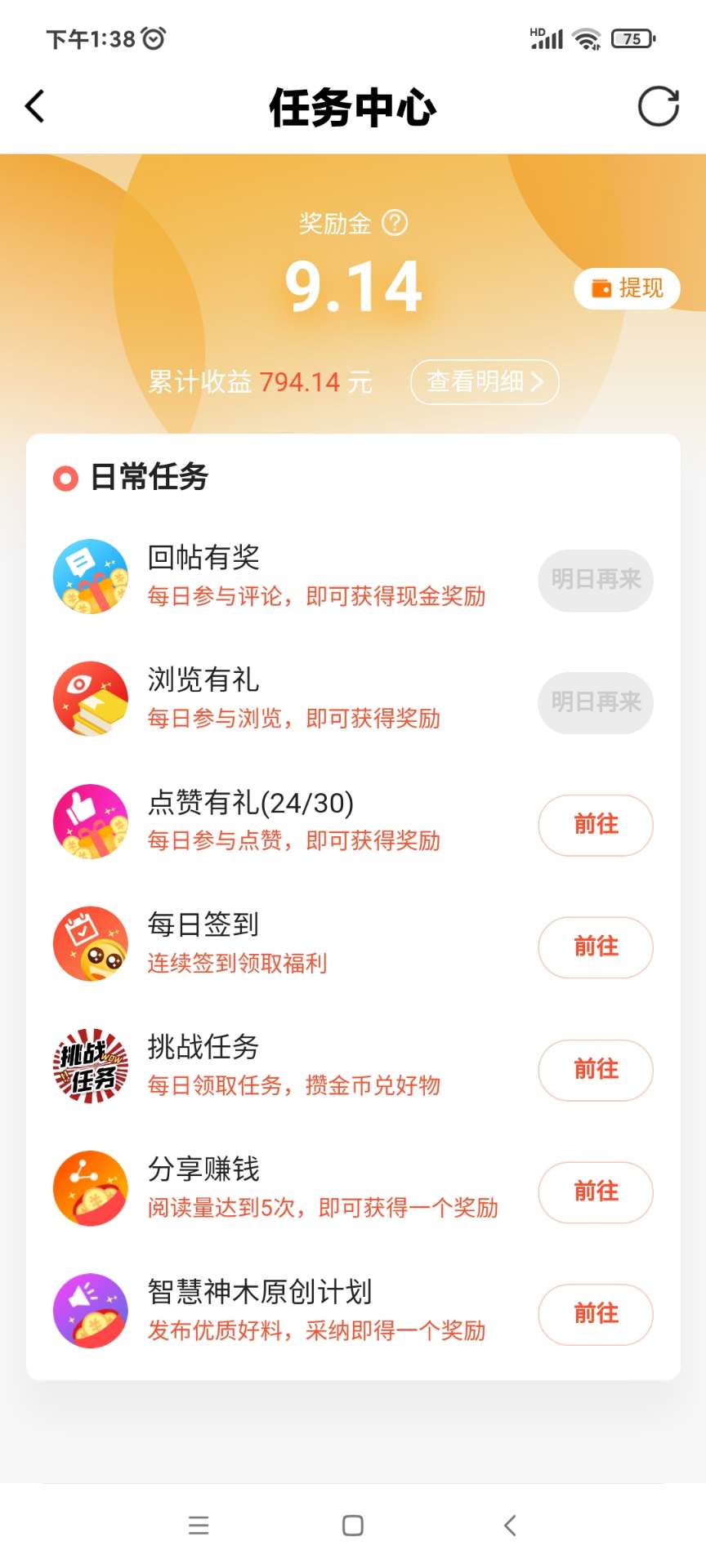Tap the 提现 withdraw button
Viewport: 706px width, 1568px height.
(x=627, y=288)
